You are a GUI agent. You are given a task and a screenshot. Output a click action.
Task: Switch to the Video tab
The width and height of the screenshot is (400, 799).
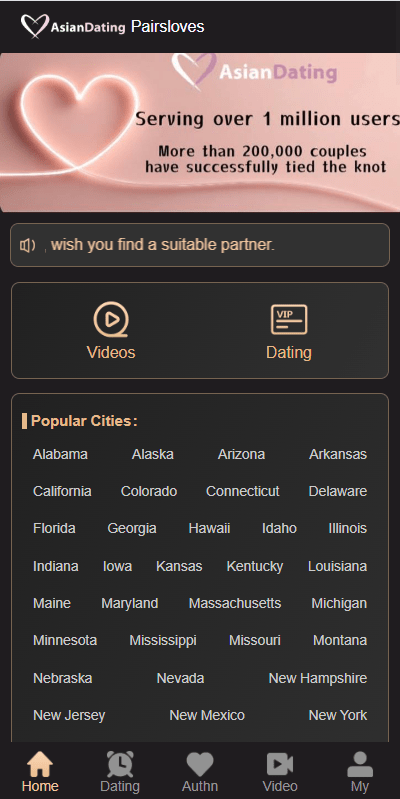[280, 772]
